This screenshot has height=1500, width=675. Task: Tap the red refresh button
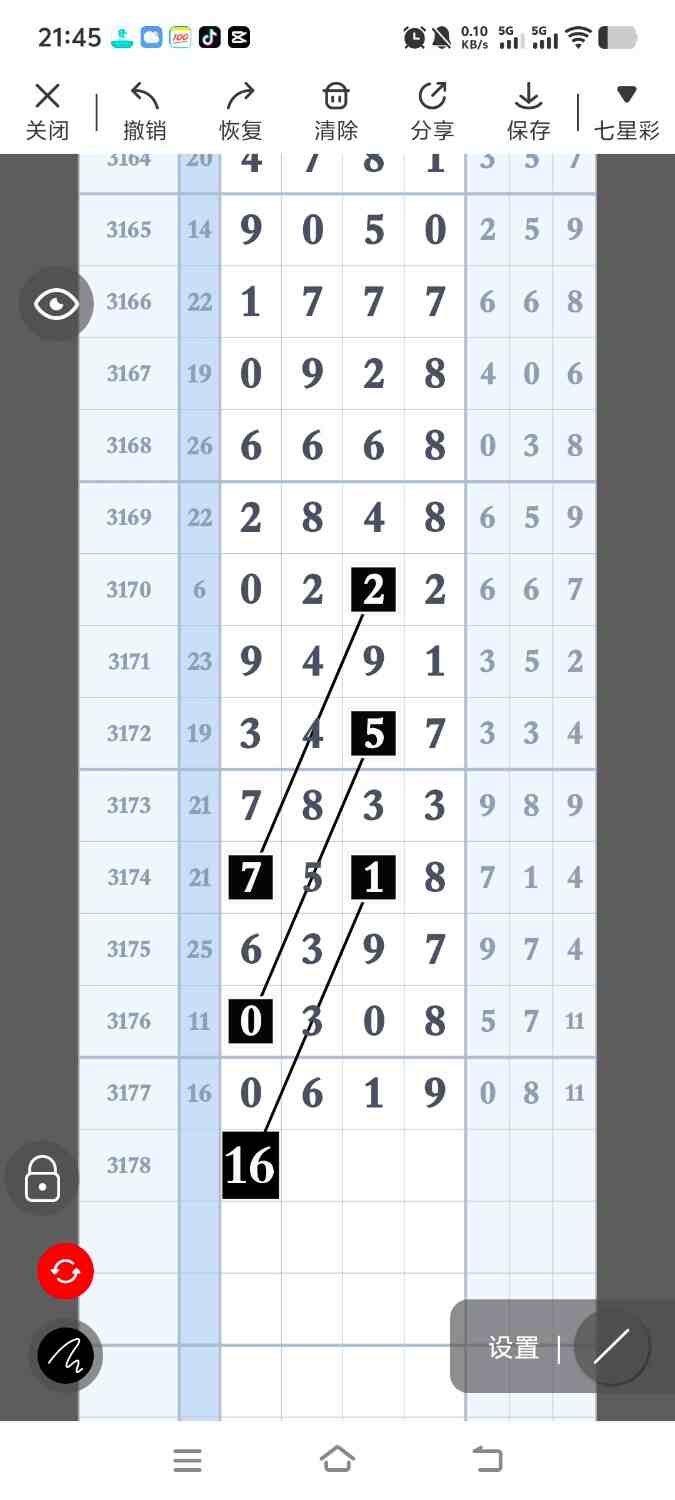pyautogui.click(x=65, y=1272)
